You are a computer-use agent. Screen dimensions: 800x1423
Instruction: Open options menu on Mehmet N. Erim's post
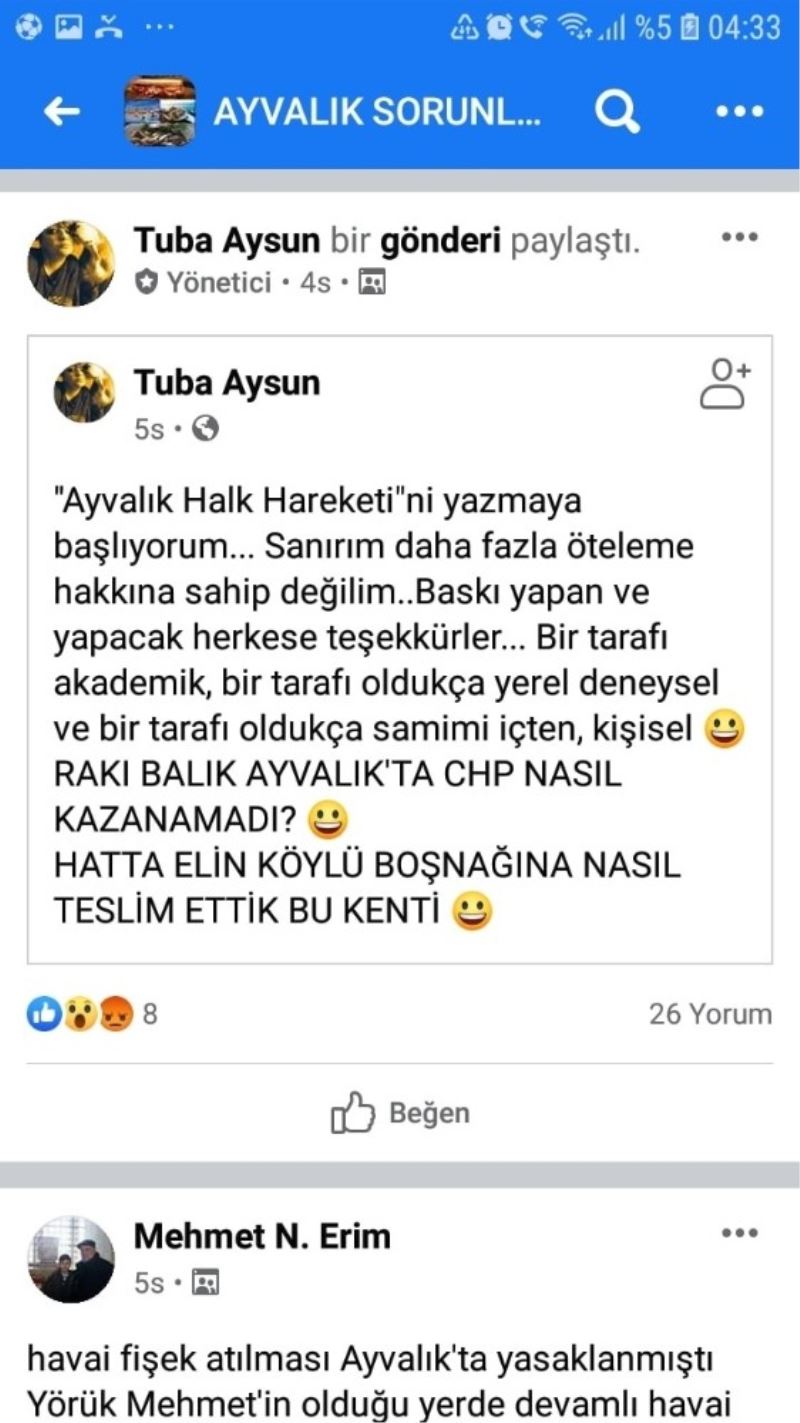pos(740,1233)
